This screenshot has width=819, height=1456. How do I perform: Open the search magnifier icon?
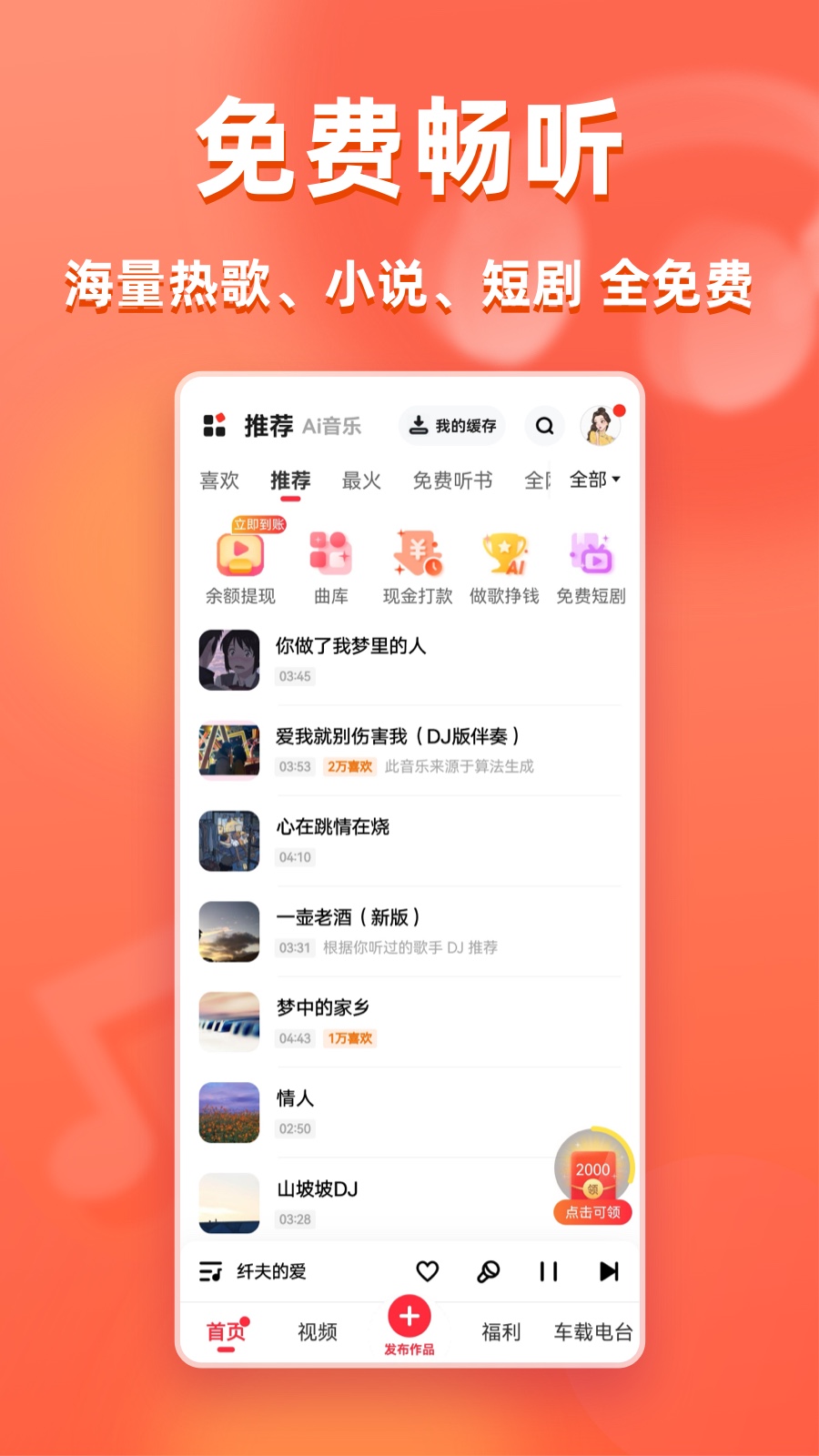(x=543, y=425)
